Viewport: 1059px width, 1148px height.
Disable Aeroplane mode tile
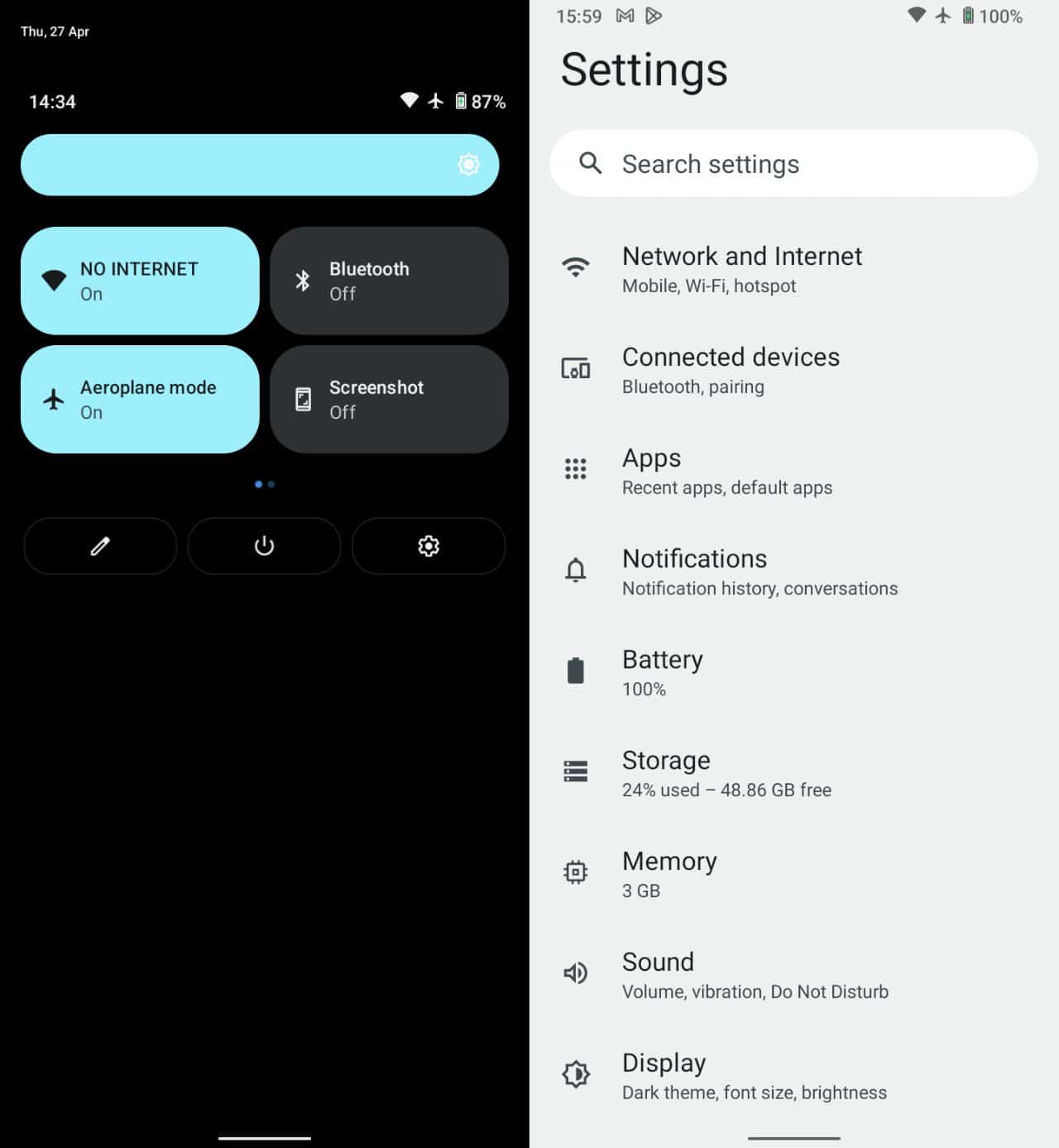(139, 399)
